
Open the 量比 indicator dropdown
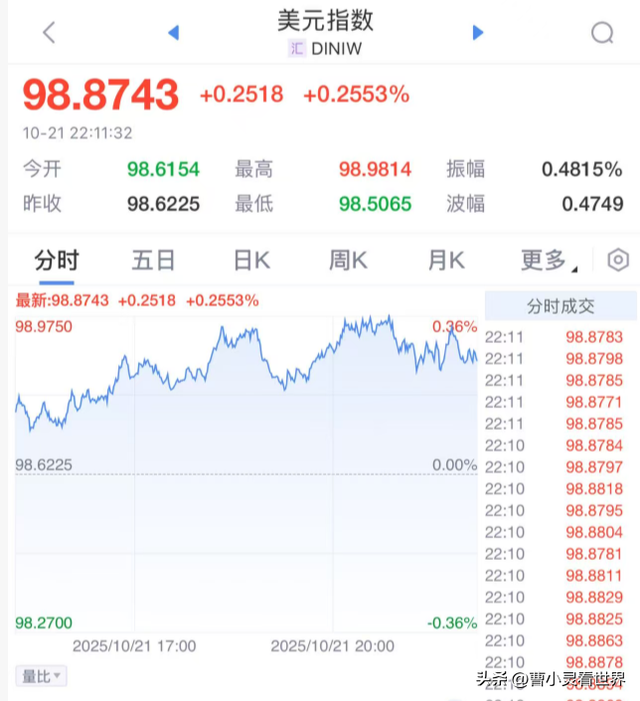(x=41, y=676)
